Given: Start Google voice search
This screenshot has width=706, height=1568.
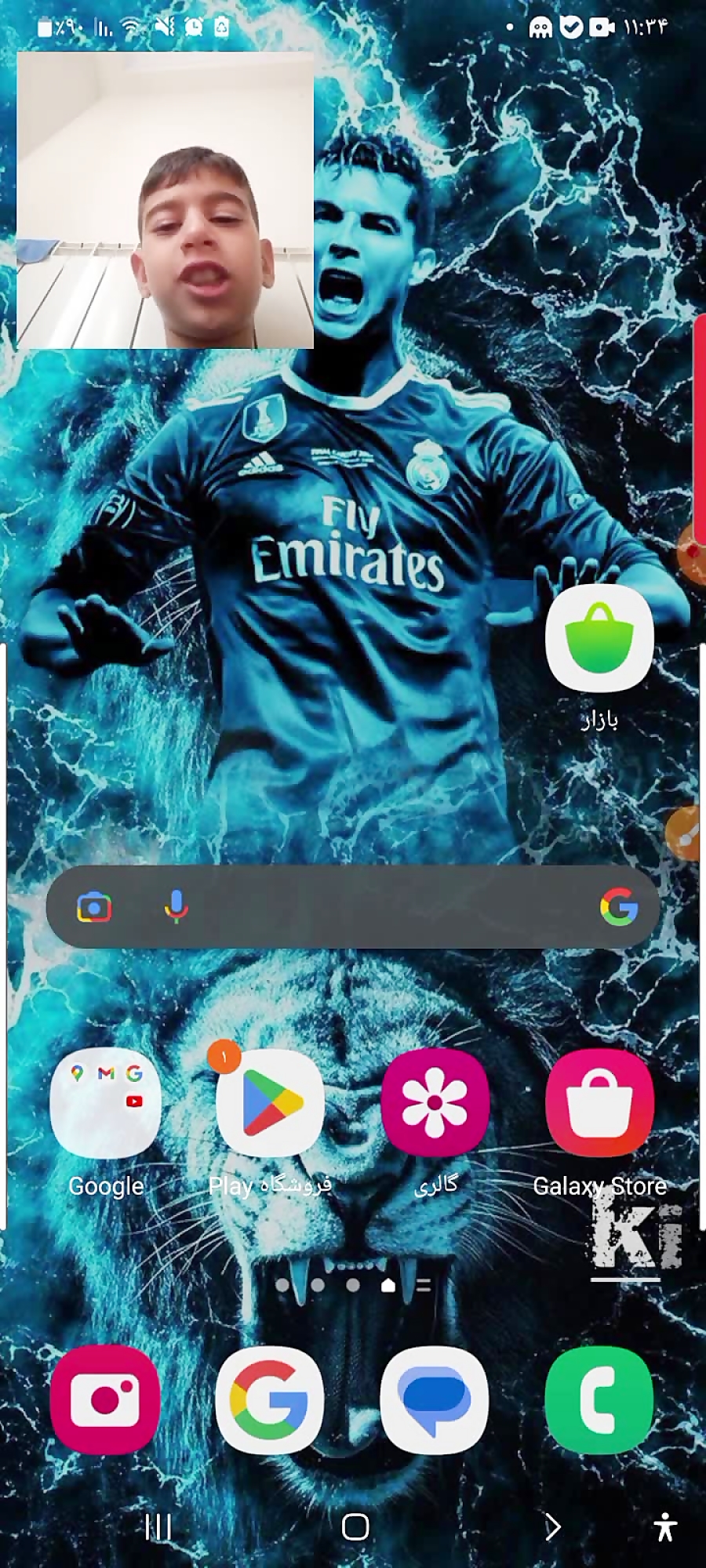Looking at the screenshot, I should point(176,907).
